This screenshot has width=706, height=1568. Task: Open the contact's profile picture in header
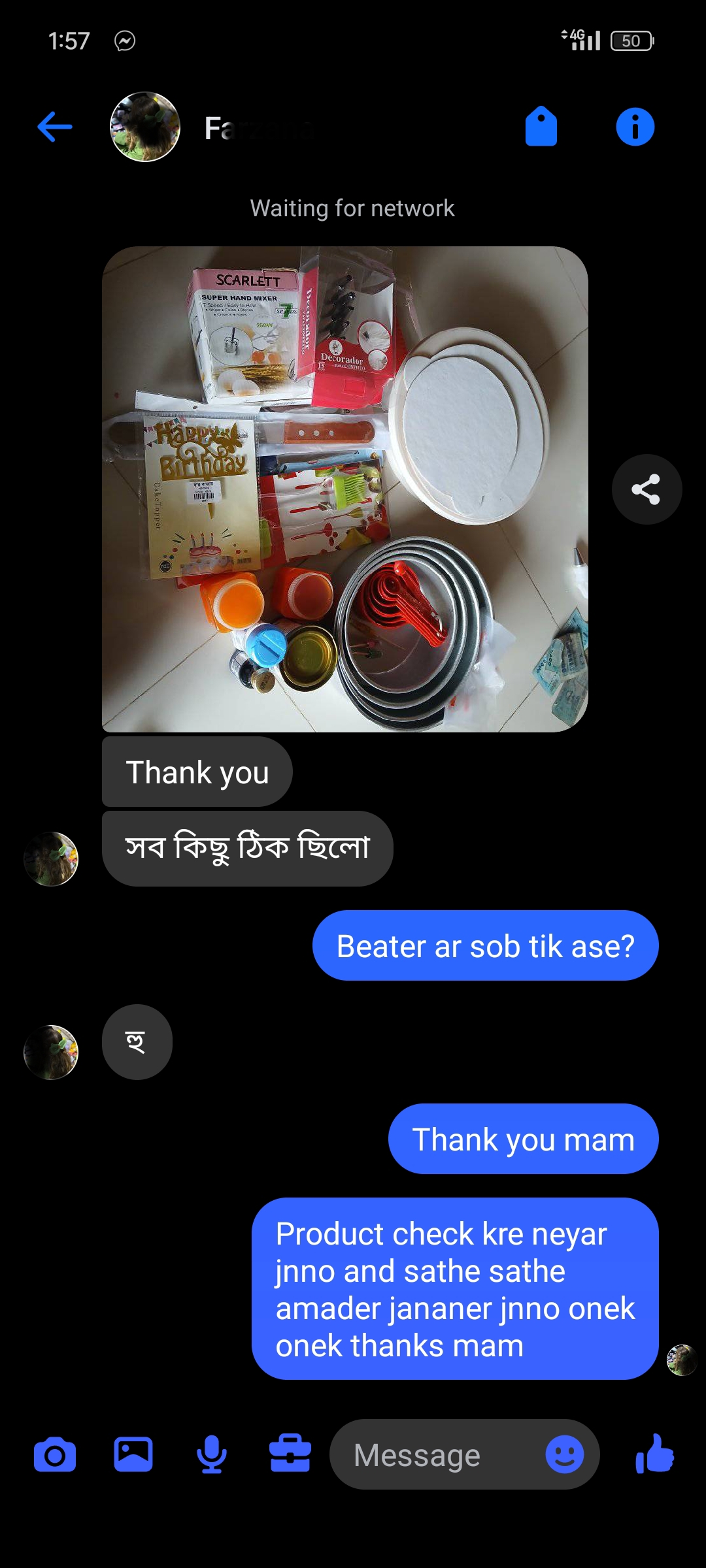click(x=145, y=127)
